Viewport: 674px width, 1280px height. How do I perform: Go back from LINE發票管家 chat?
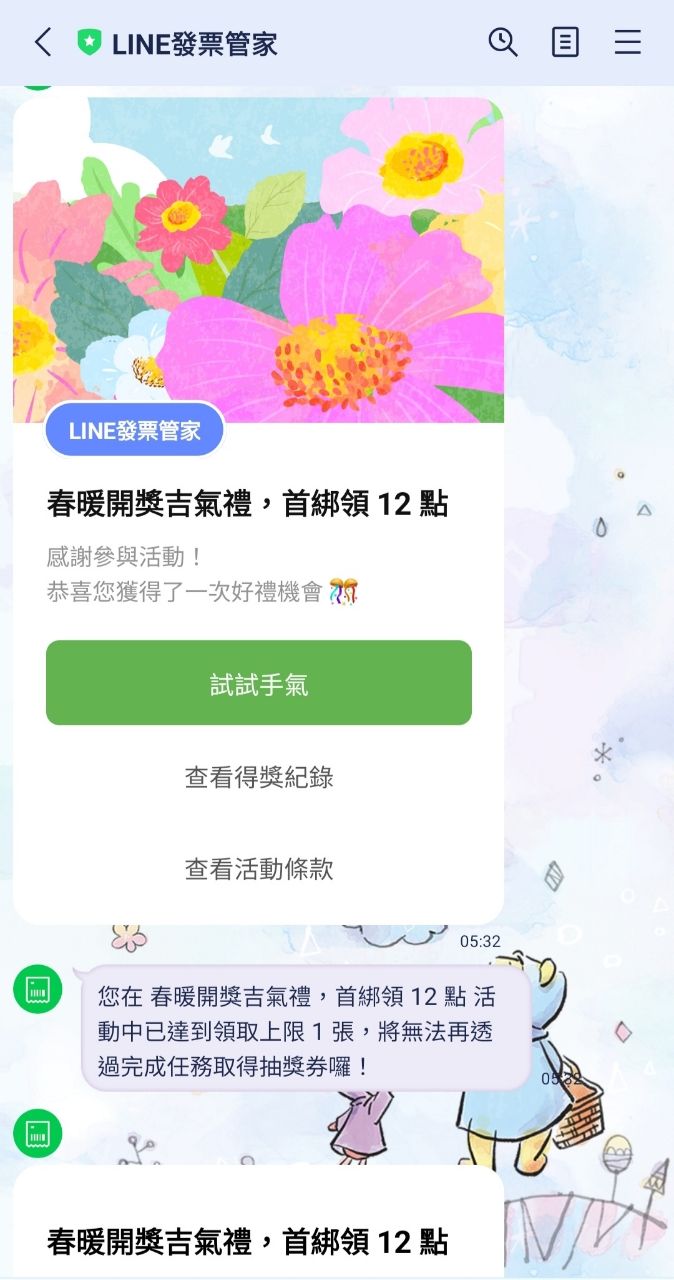pyautogui.click(x=42, y=42)
